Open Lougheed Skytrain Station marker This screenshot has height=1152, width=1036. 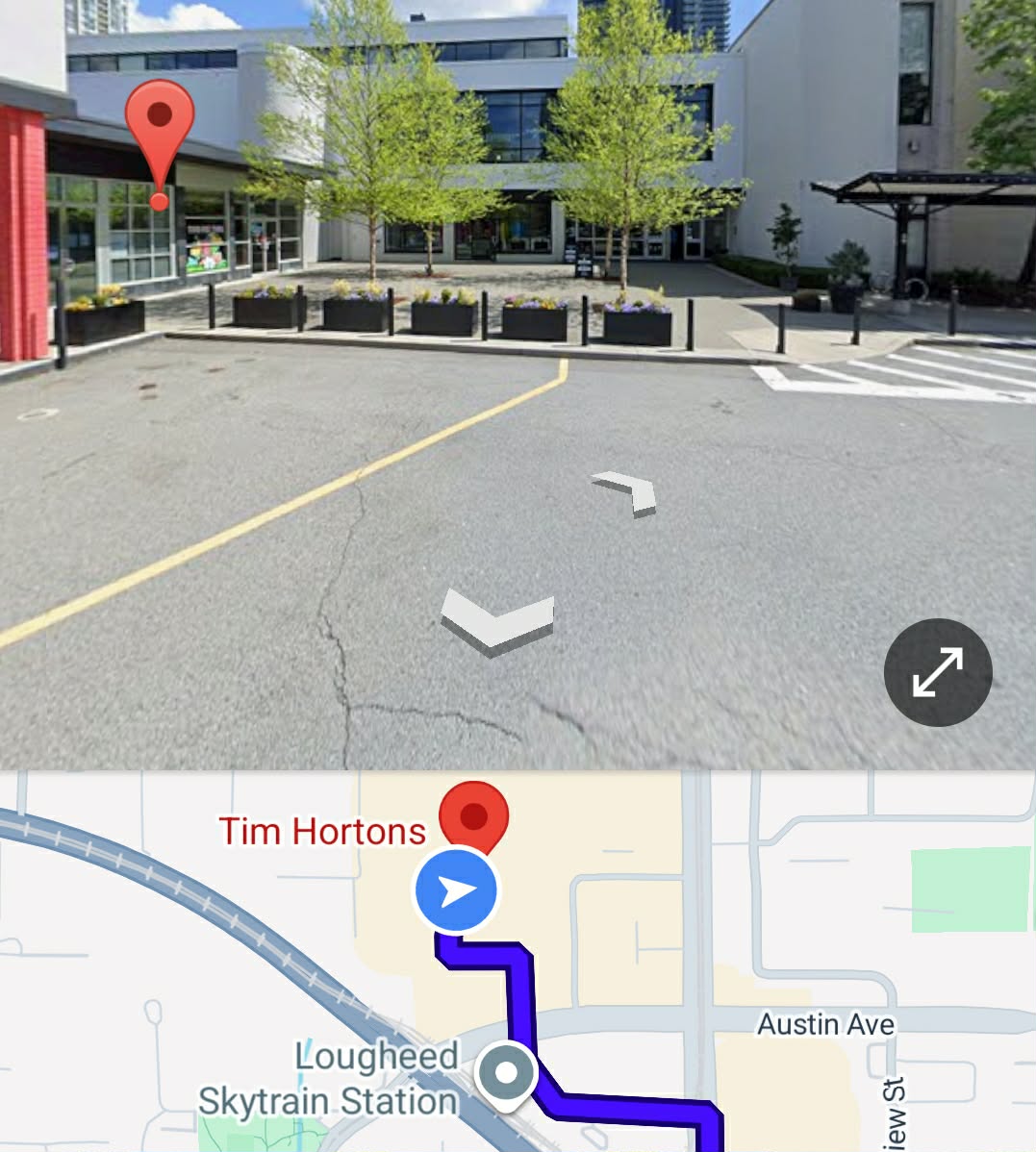tap(507, 1072)
